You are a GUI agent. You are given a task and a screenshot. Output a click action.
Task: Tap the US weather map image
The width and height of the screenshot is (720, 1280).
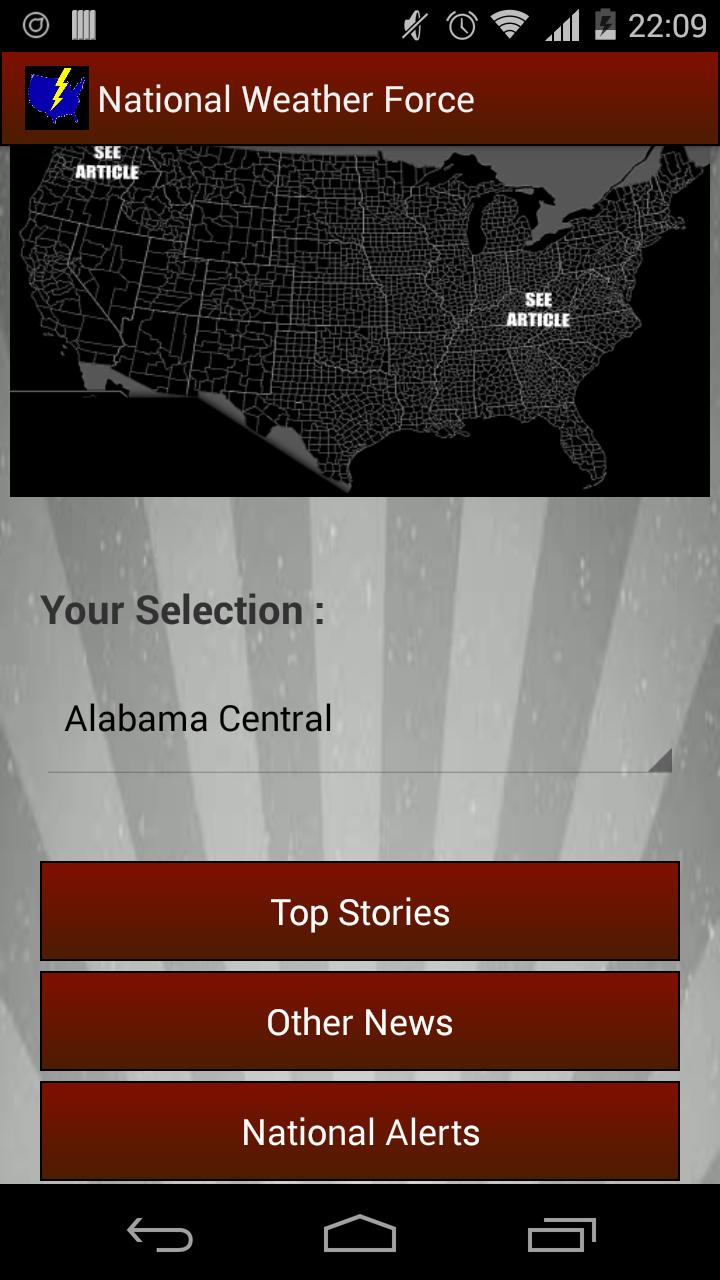[360, 320]
